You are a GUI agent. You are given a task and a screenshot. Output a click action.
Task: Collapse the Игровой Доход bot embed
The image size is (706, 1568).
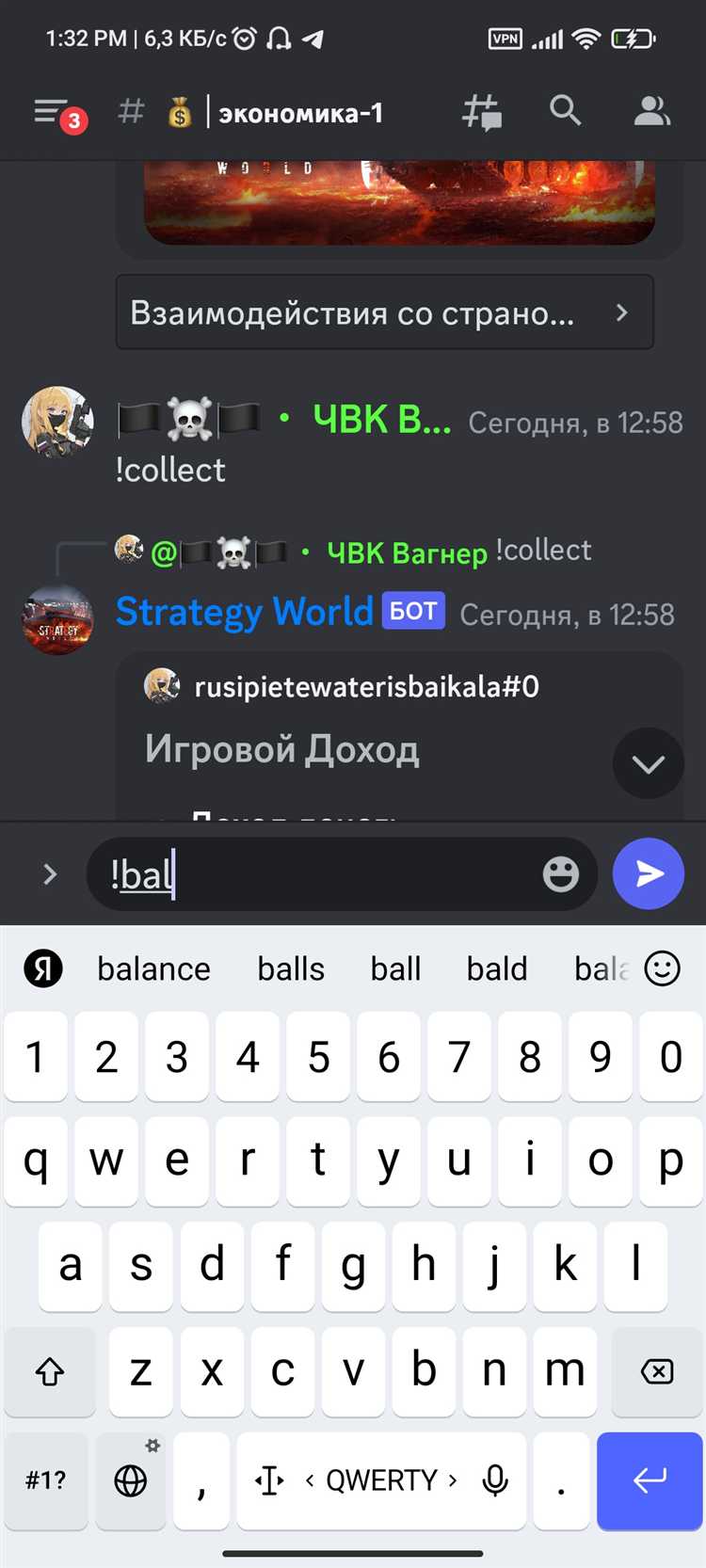point(648,763)
